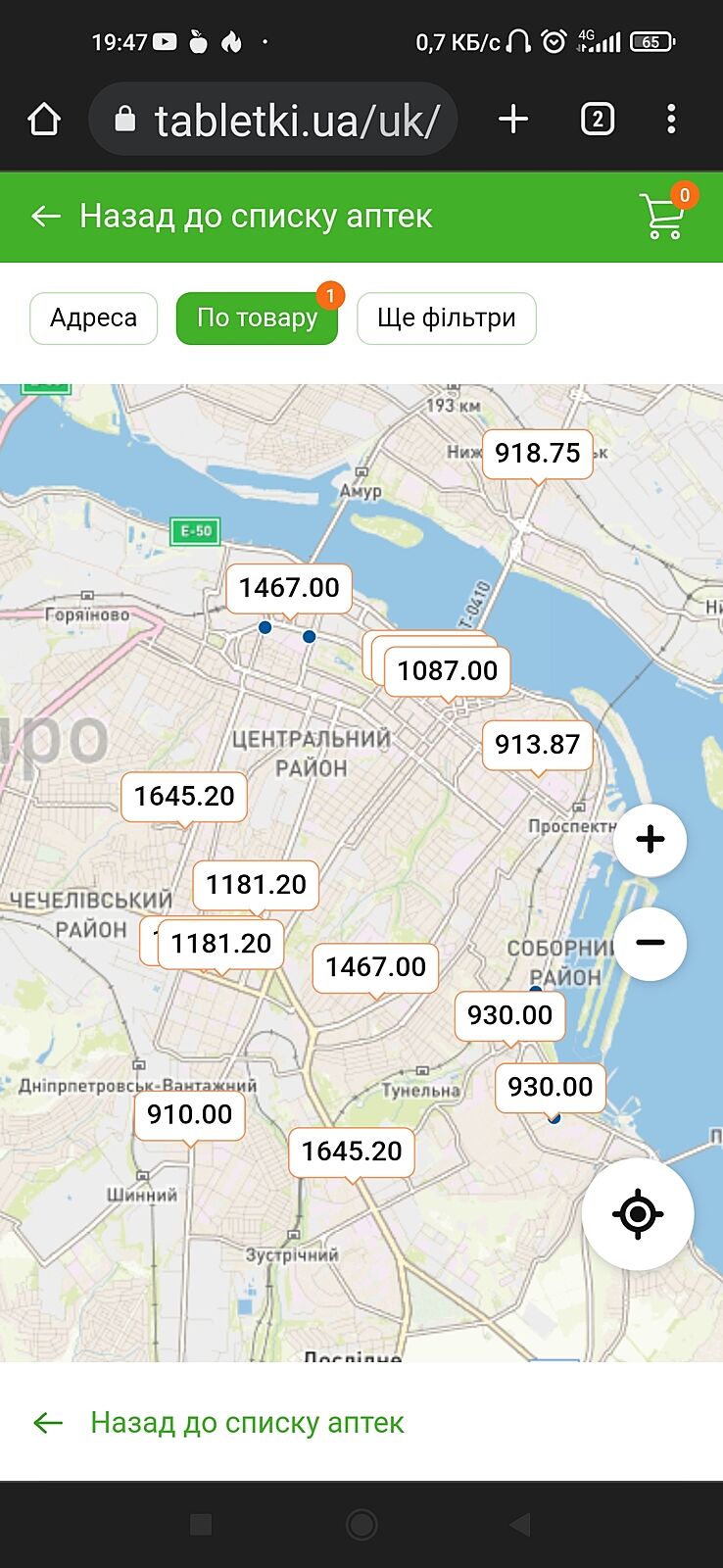Open Ще фільтри options
The height and width of the screenshot is (1568, 723).
point(446,318)
